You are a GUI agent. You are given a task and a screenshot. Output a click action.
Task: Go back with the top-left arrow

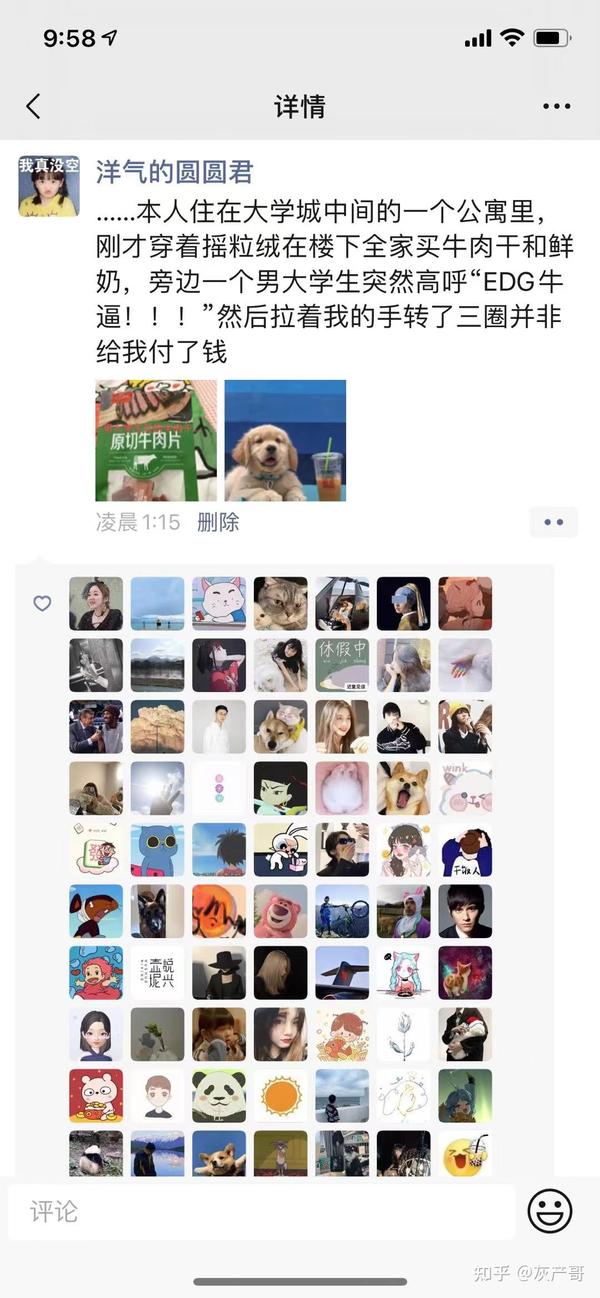(x=34, y=107)
